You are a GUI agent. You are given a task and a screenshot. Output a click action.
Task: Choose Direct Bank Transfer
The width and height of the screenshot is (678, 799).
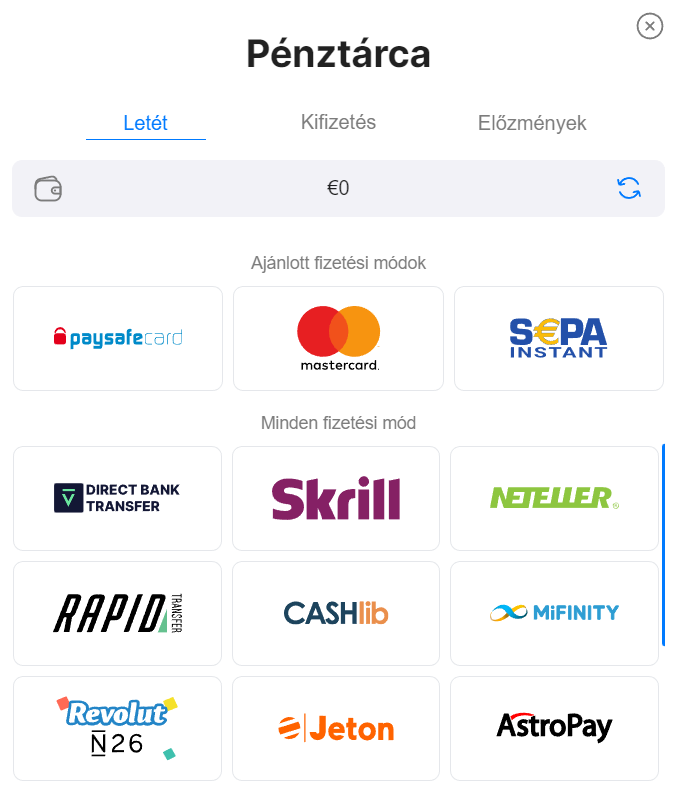click(117, 498)
